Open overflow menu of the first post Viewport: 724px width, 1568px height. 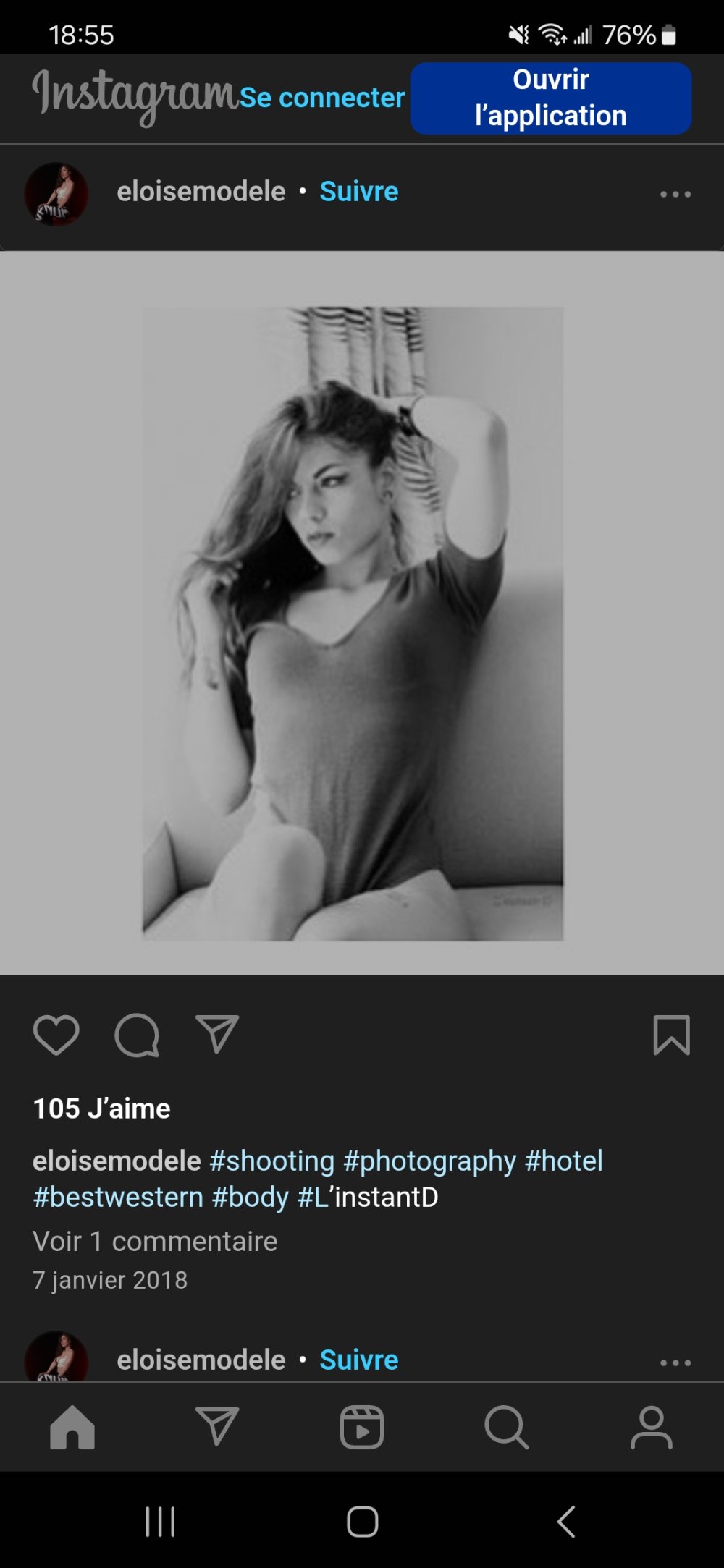pyautogui.click(x=675, y=194)
